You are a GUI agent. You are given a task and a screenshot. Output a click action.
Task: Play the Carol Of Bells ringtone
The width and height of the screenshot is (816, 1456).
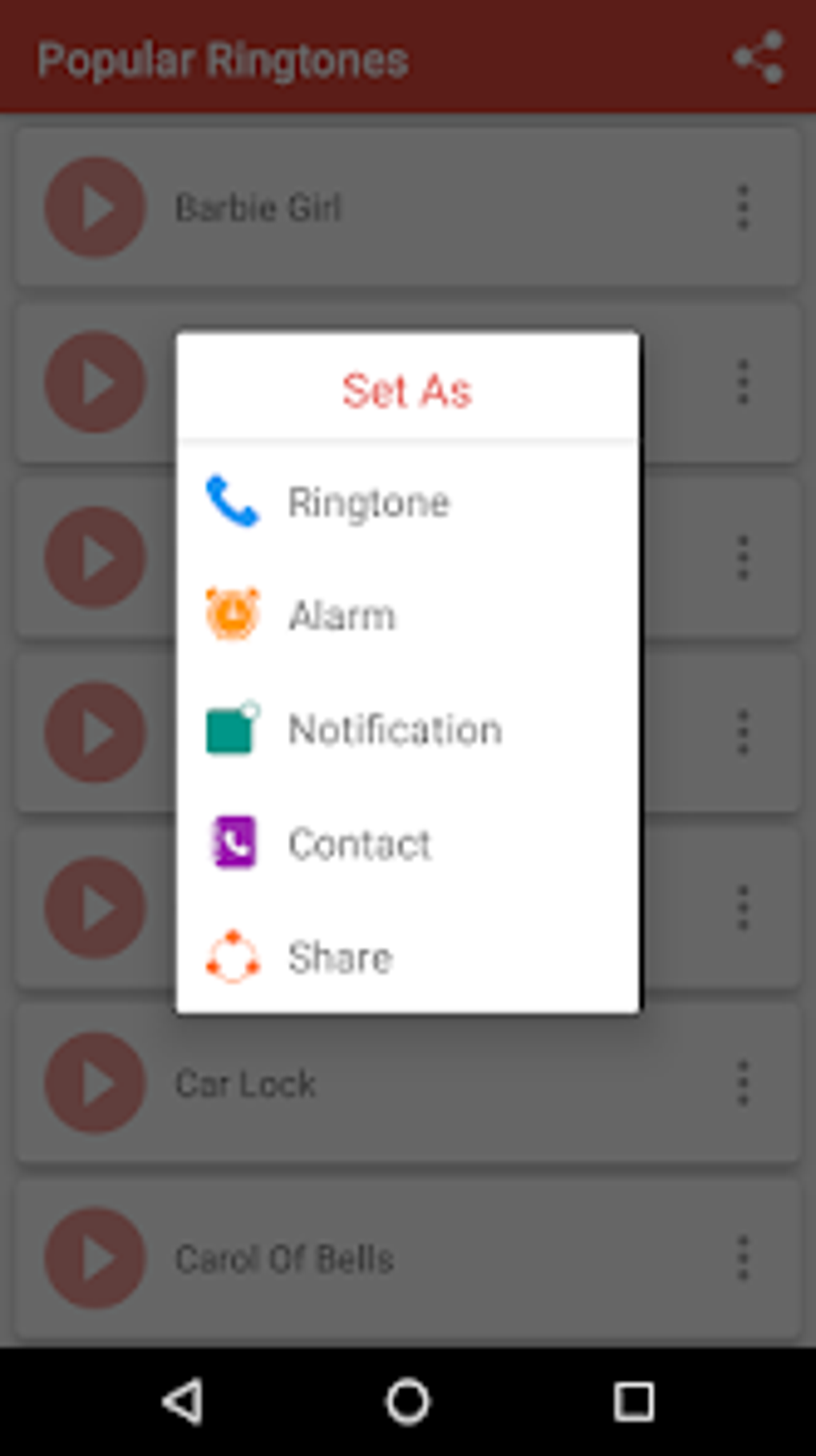click(95, 1258)
